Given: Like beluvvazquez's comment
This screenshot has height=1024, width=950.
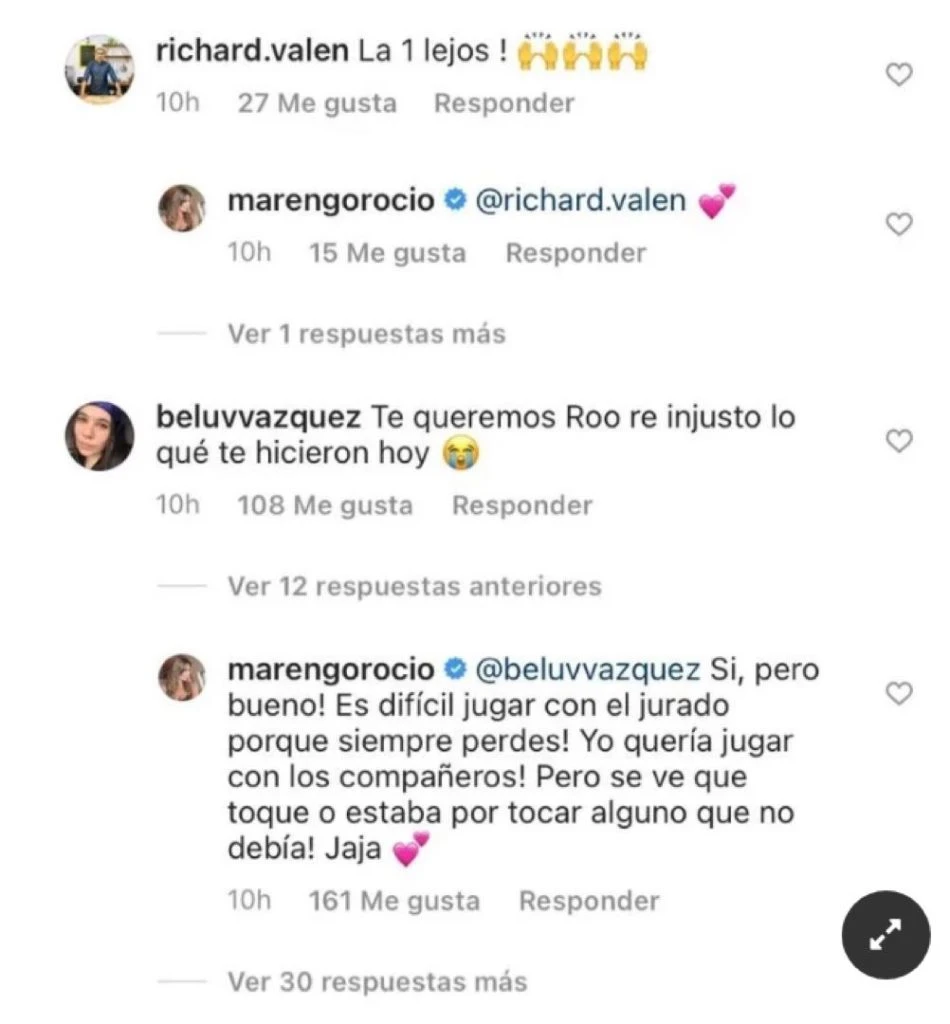Looking at the screenshot, I should coord(900,440).
